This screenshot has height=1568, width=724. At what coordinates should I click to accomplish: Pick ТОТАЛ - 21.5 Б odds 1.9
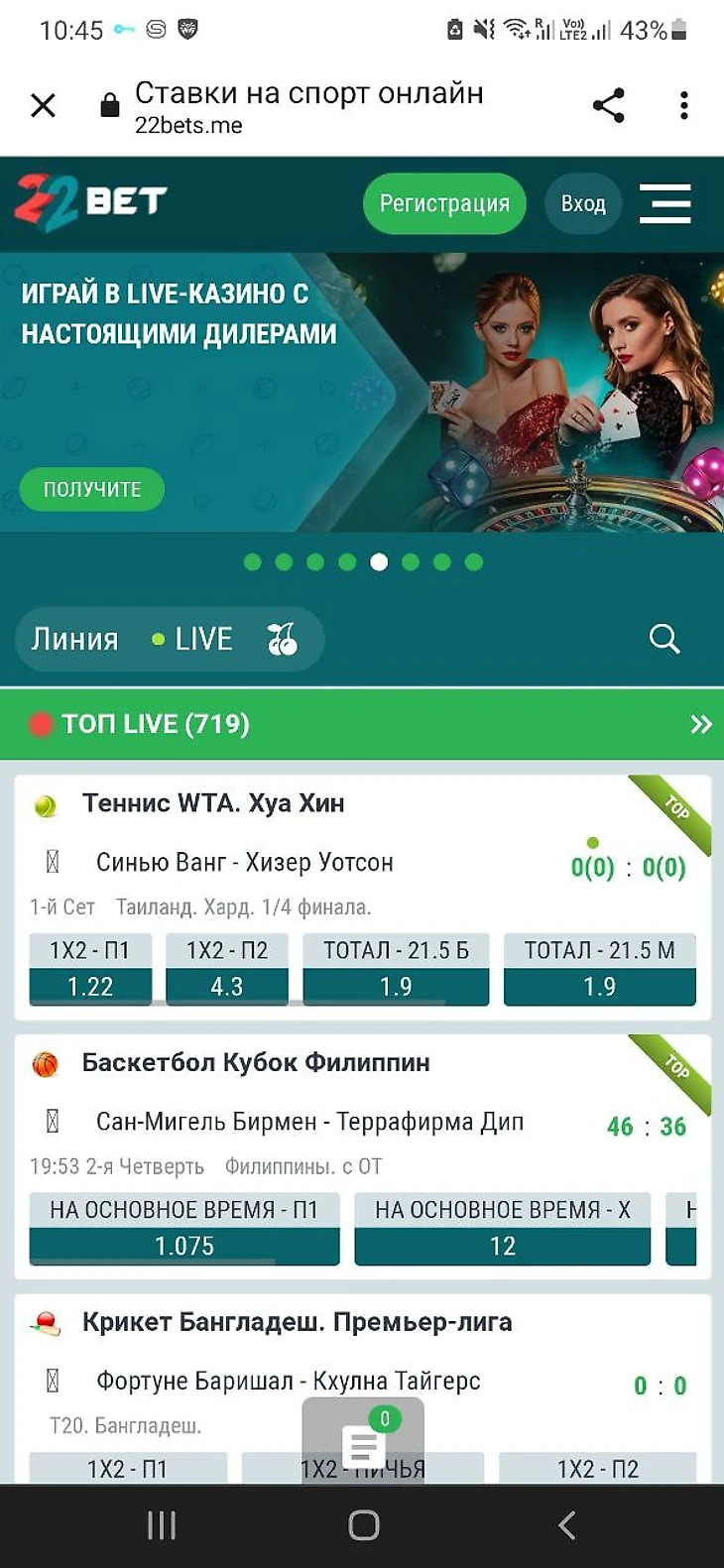[x=396, y=969]
